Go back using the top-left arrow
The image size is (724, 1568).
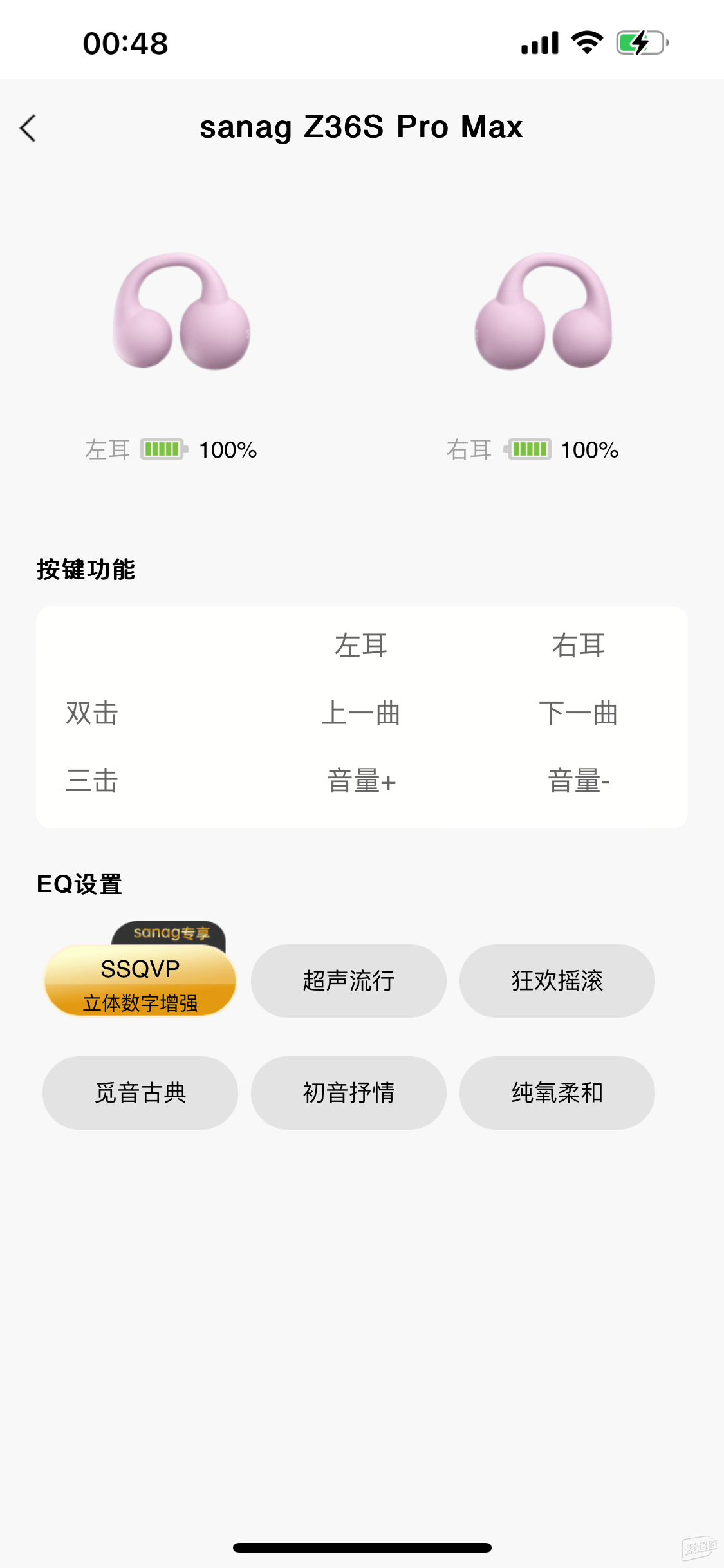pos(28,127)
